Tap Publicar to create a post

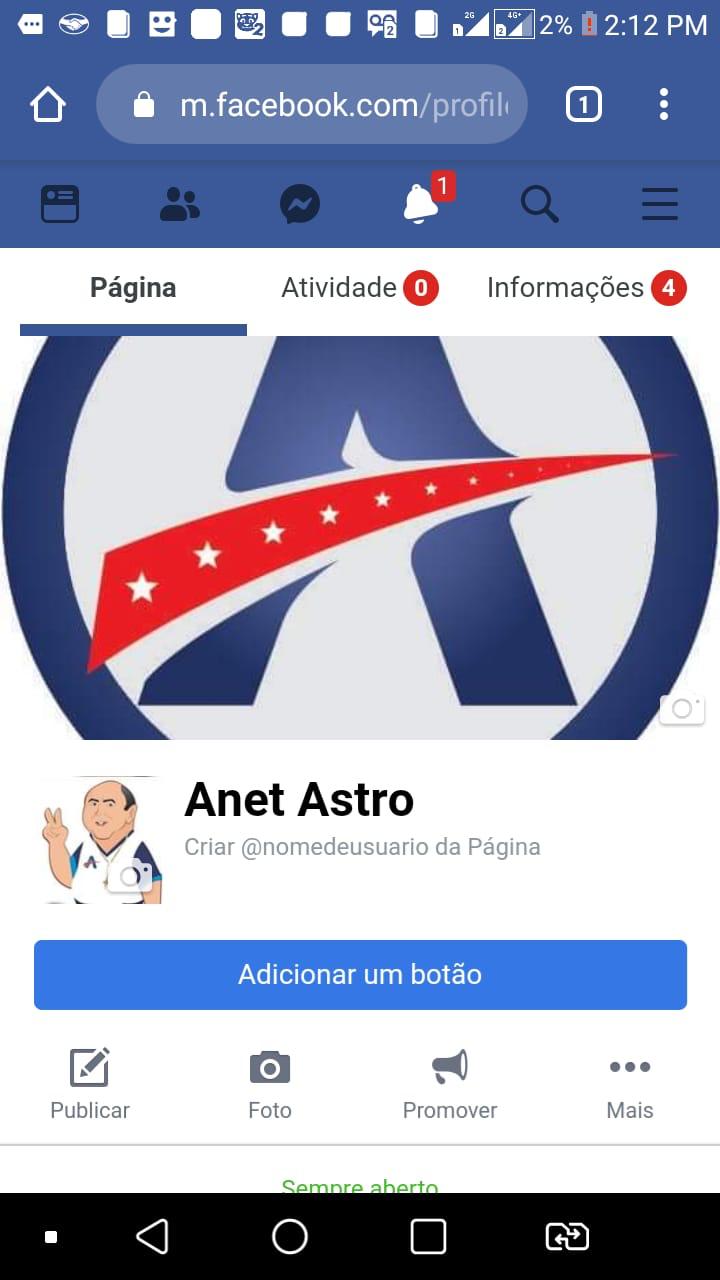[x=90, y=1085]
